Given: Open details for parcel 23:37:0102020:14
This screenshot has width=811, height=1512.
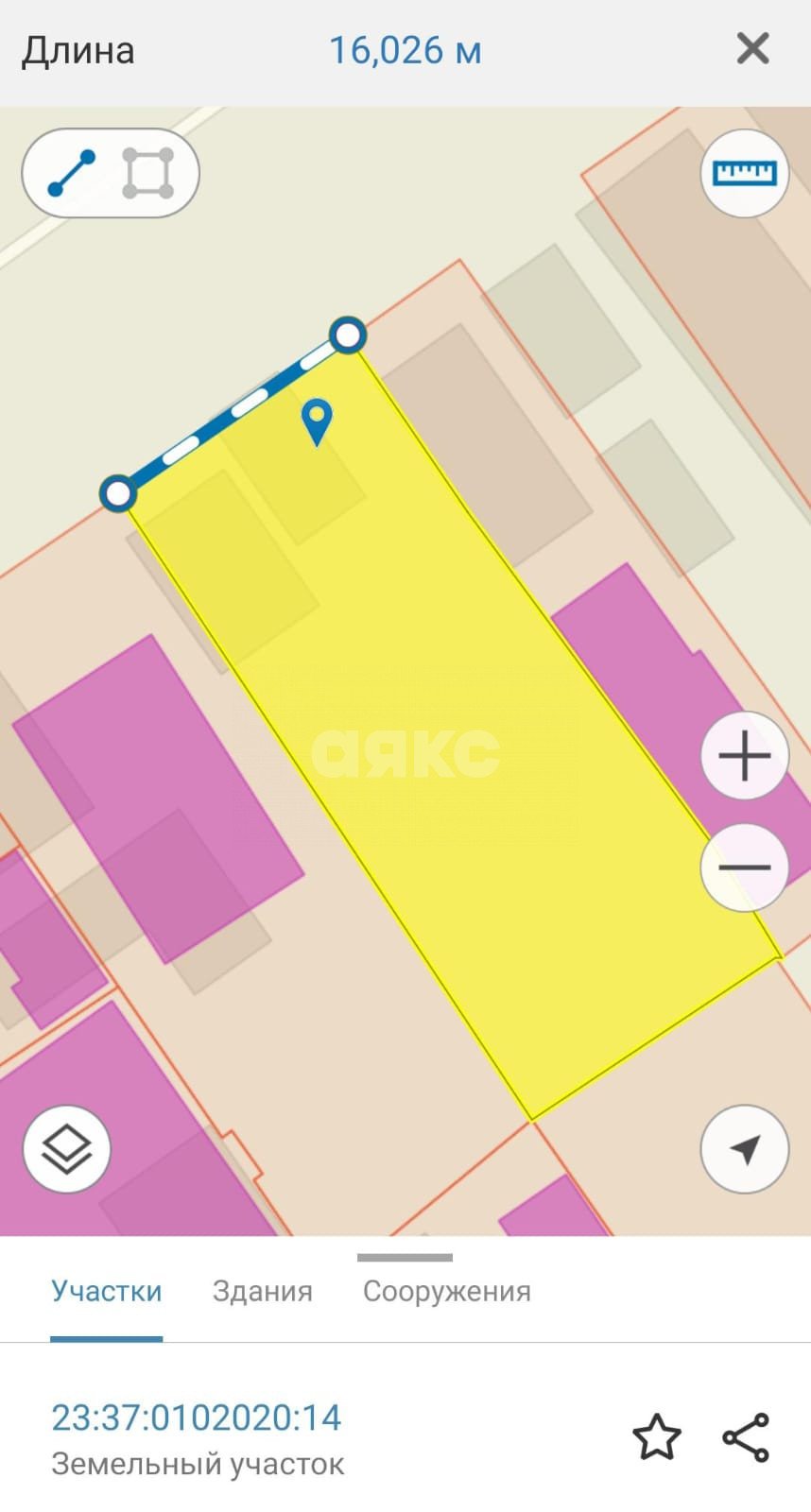Looking at the screenshot, I should coord(196,1417).
